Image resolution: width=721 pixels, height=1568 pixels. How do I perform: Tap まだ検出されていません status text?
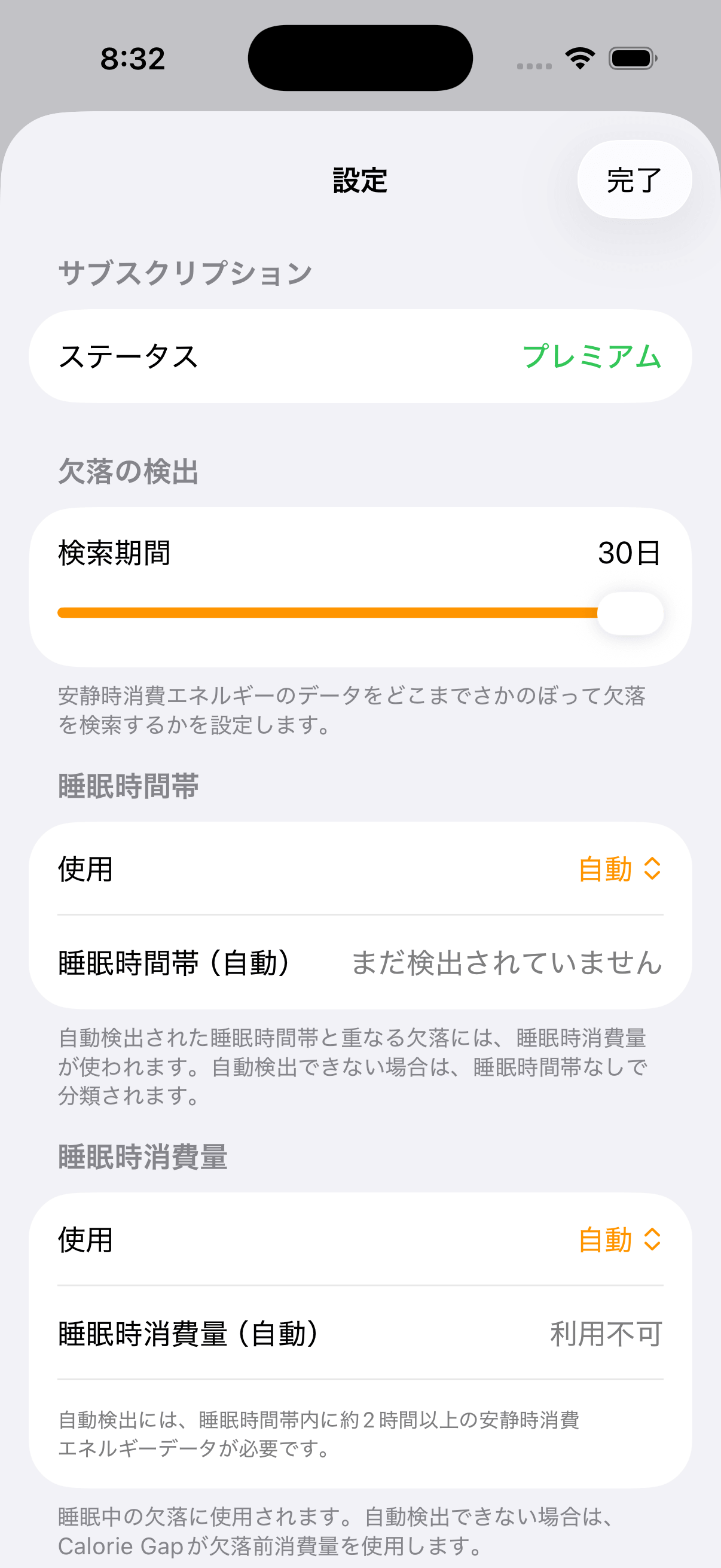pos(507,963)
